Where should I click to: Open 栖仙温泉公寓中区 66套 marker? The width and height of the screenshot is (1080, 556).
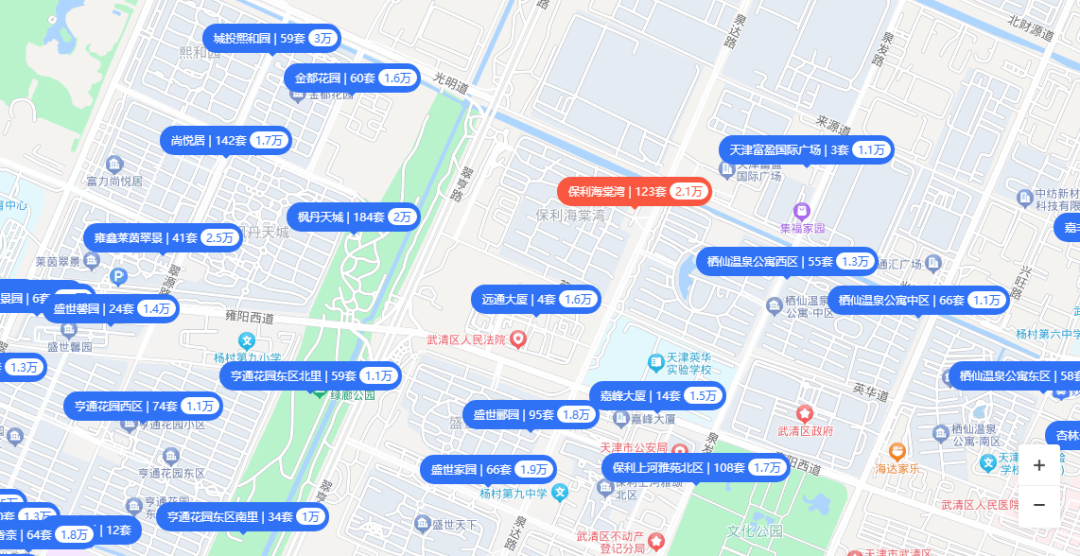click(x=918, y=300)
